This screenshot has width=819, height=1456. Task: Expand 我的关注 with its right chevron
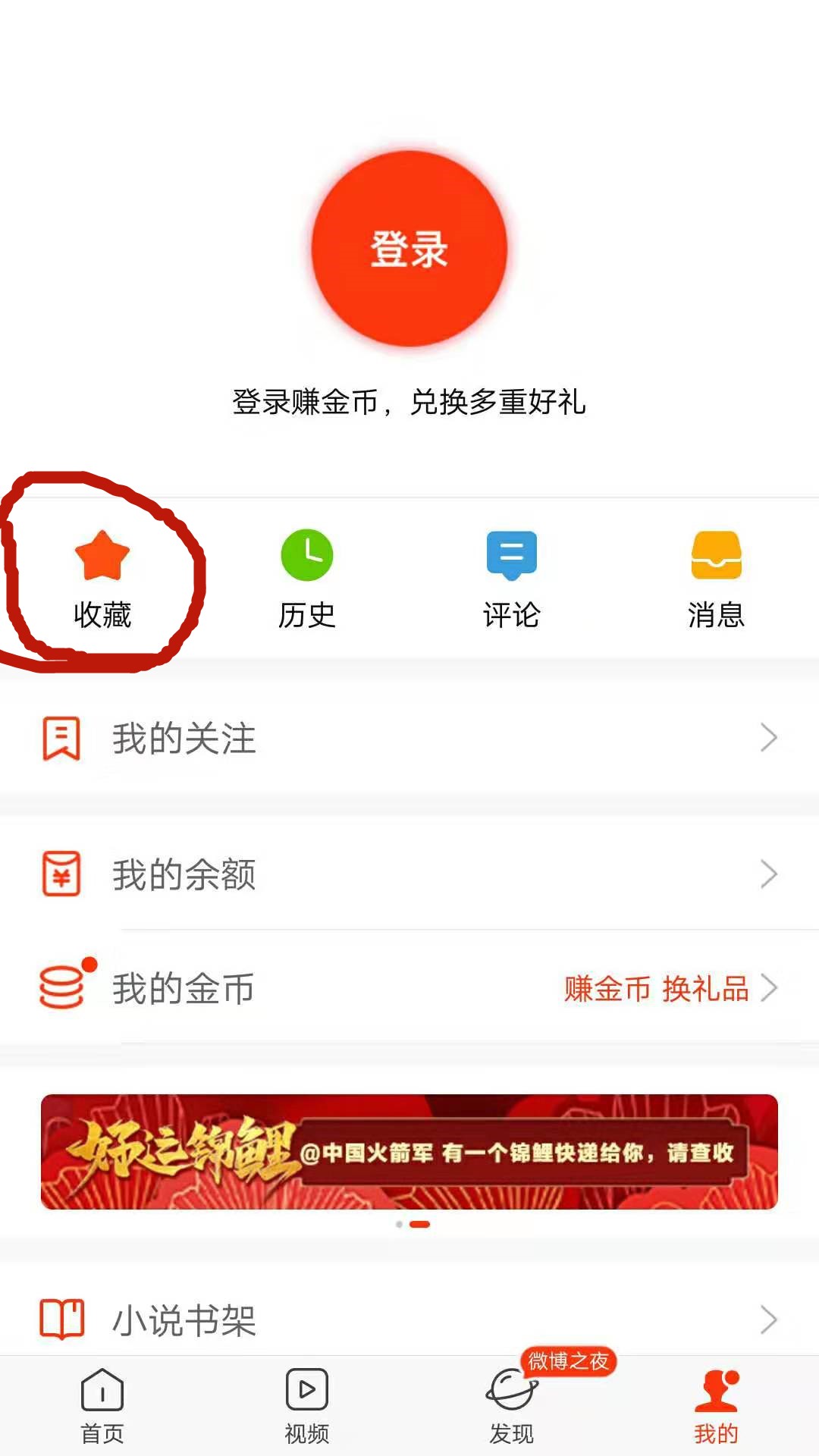coord(769,738)
